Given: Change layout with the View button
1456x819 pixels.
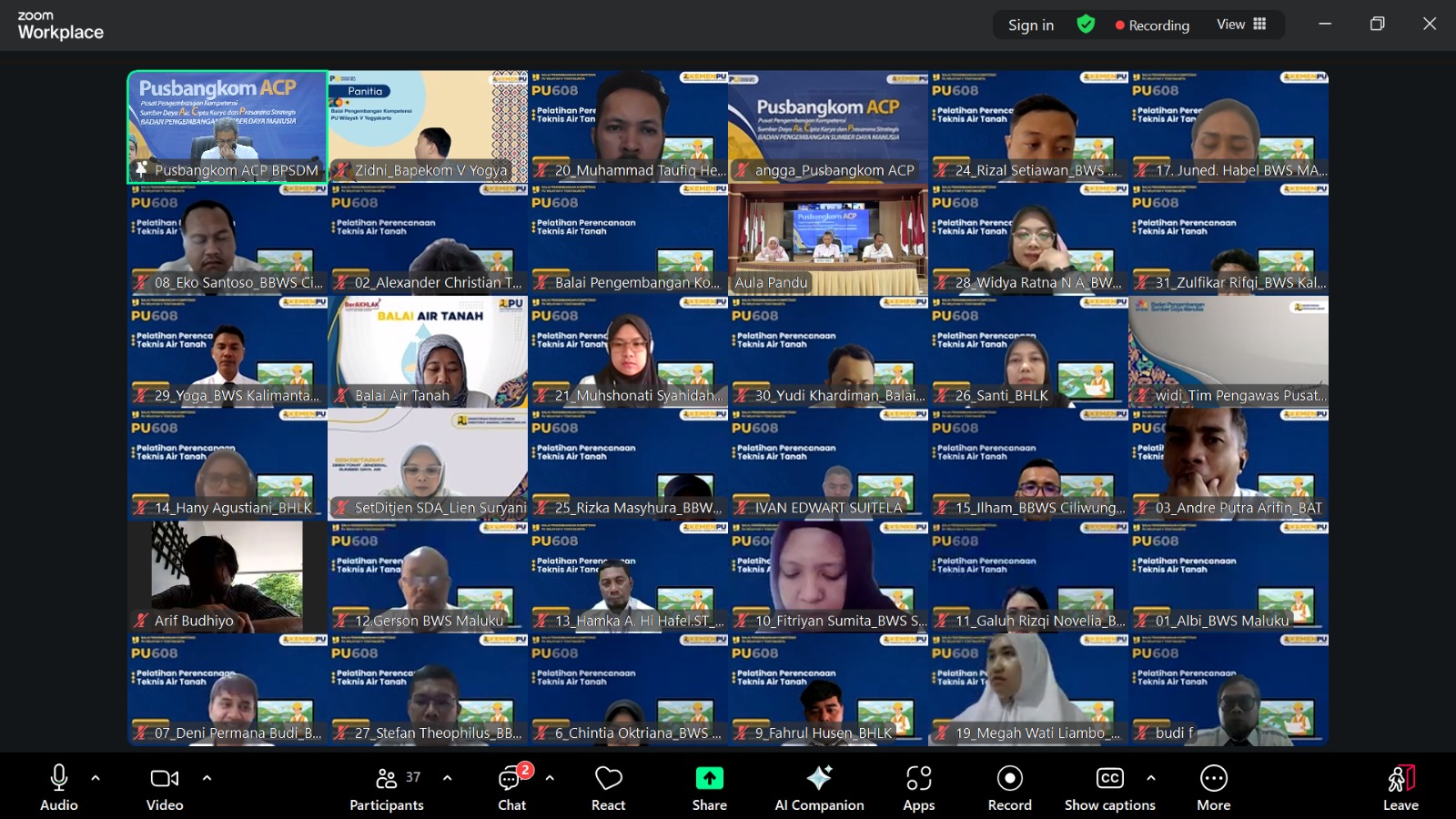Looking at the screenshot, I should (1241, 25).
